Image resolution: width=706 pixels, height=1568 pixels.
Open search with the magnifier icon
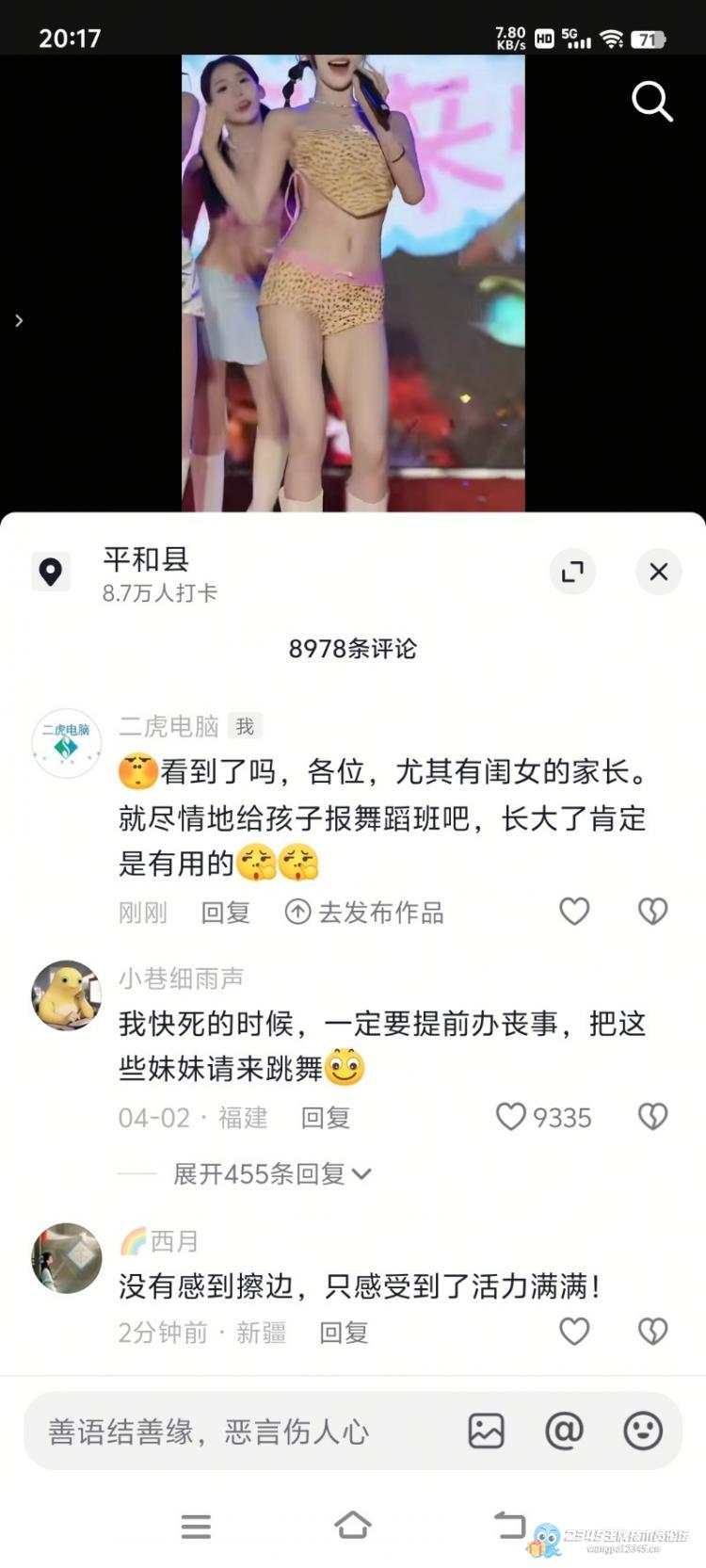(651, 101)
